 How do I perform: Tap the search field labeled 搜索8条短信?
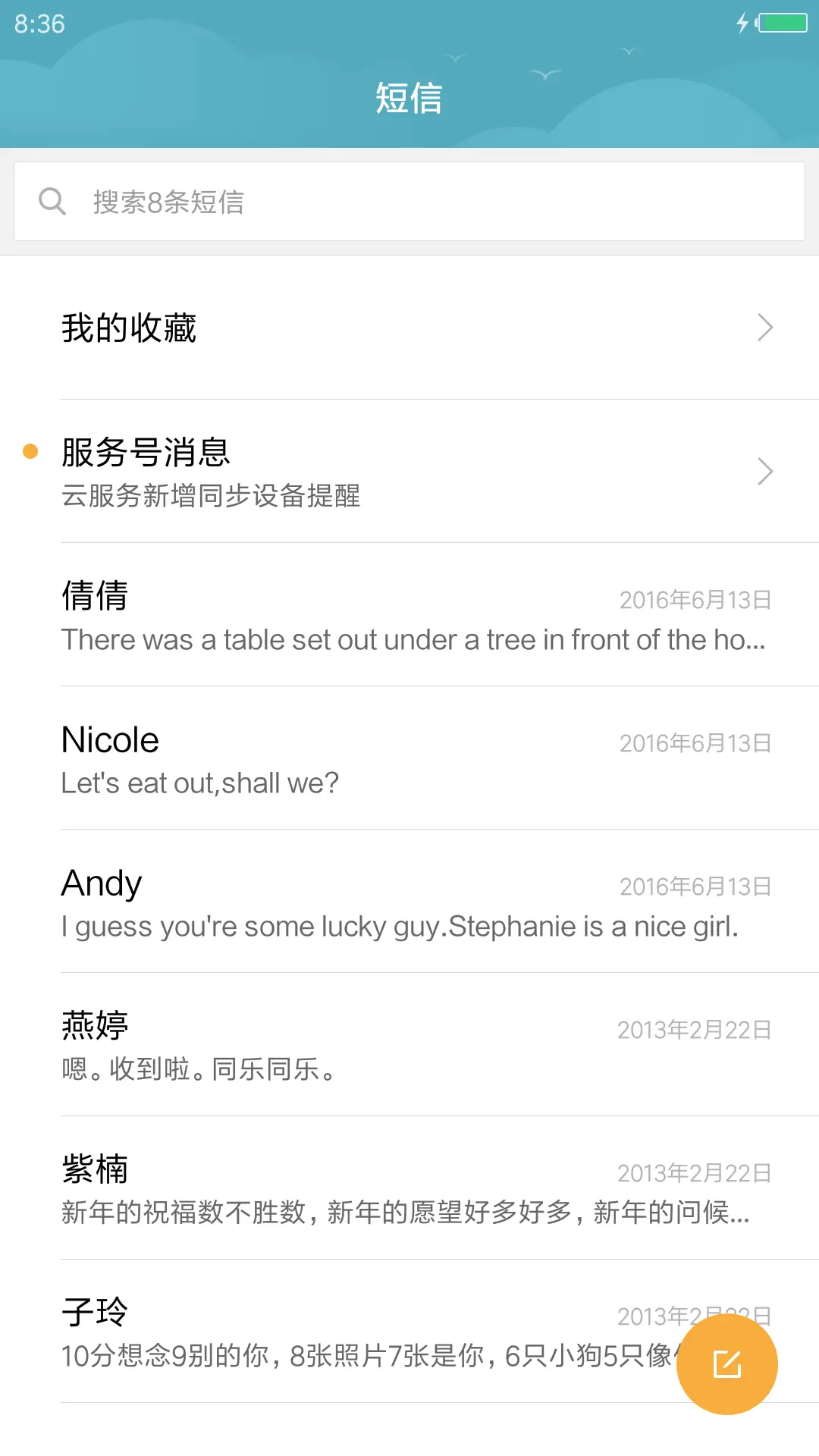tap(409, 200)
